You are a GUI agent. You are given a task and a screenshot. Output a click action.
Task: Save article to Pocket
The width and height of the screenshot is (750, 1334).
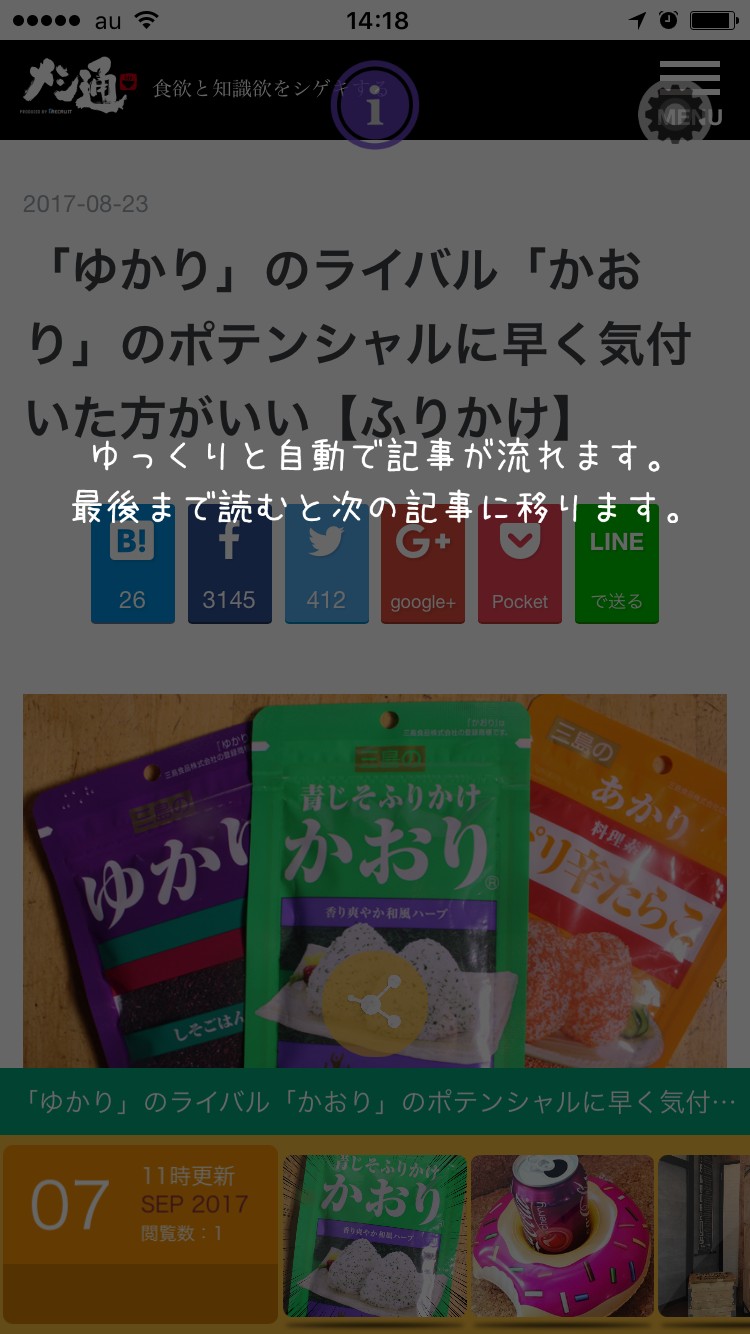(x=520, y=566)
